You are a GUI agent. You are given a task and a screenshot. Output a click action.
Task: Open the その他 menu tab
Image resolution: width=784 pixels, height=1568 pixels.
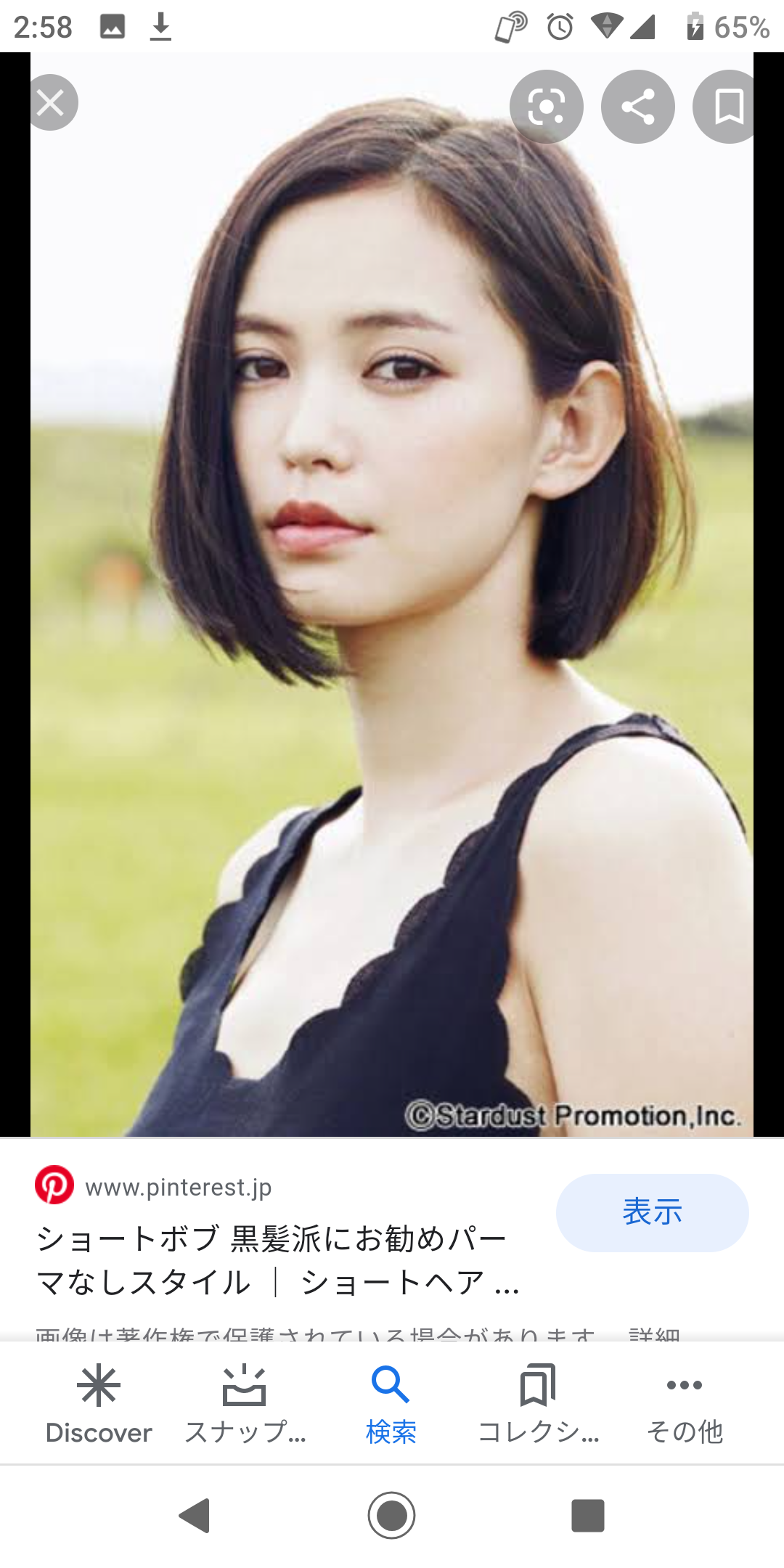pos(685,1404)
